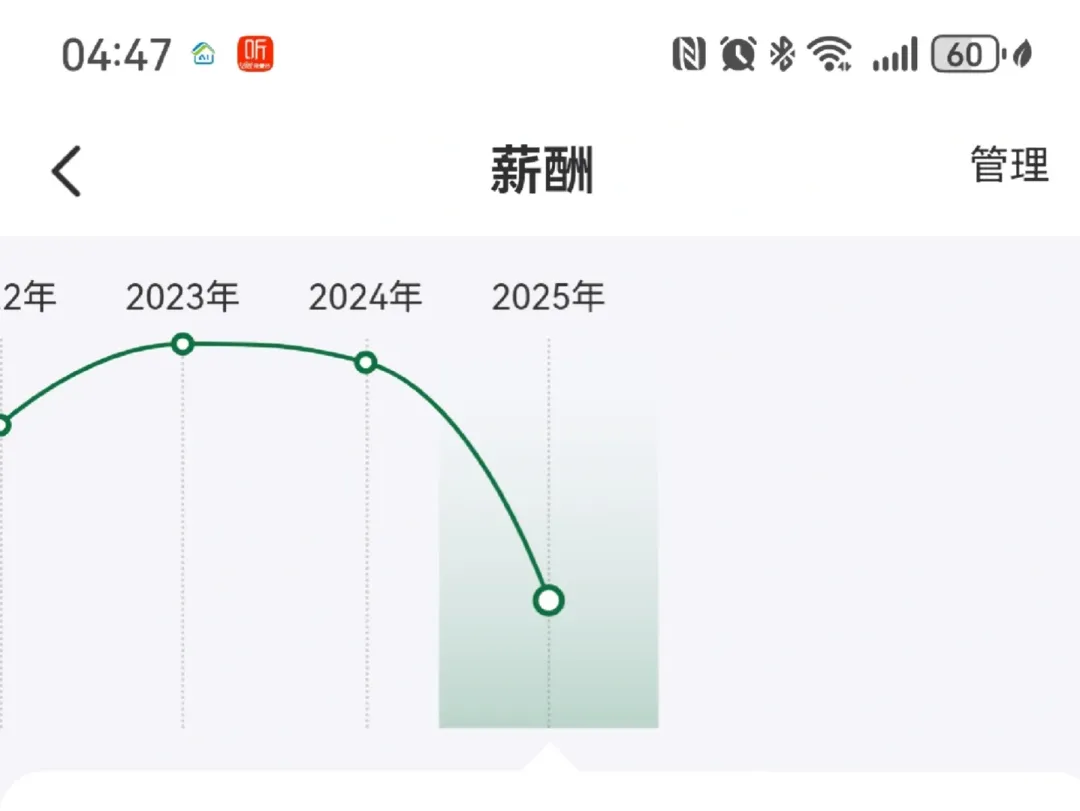Go back from the 薪酬 page
This screenshot has height=811, width=1080.
pyautogui.click(x=66, y=170)
